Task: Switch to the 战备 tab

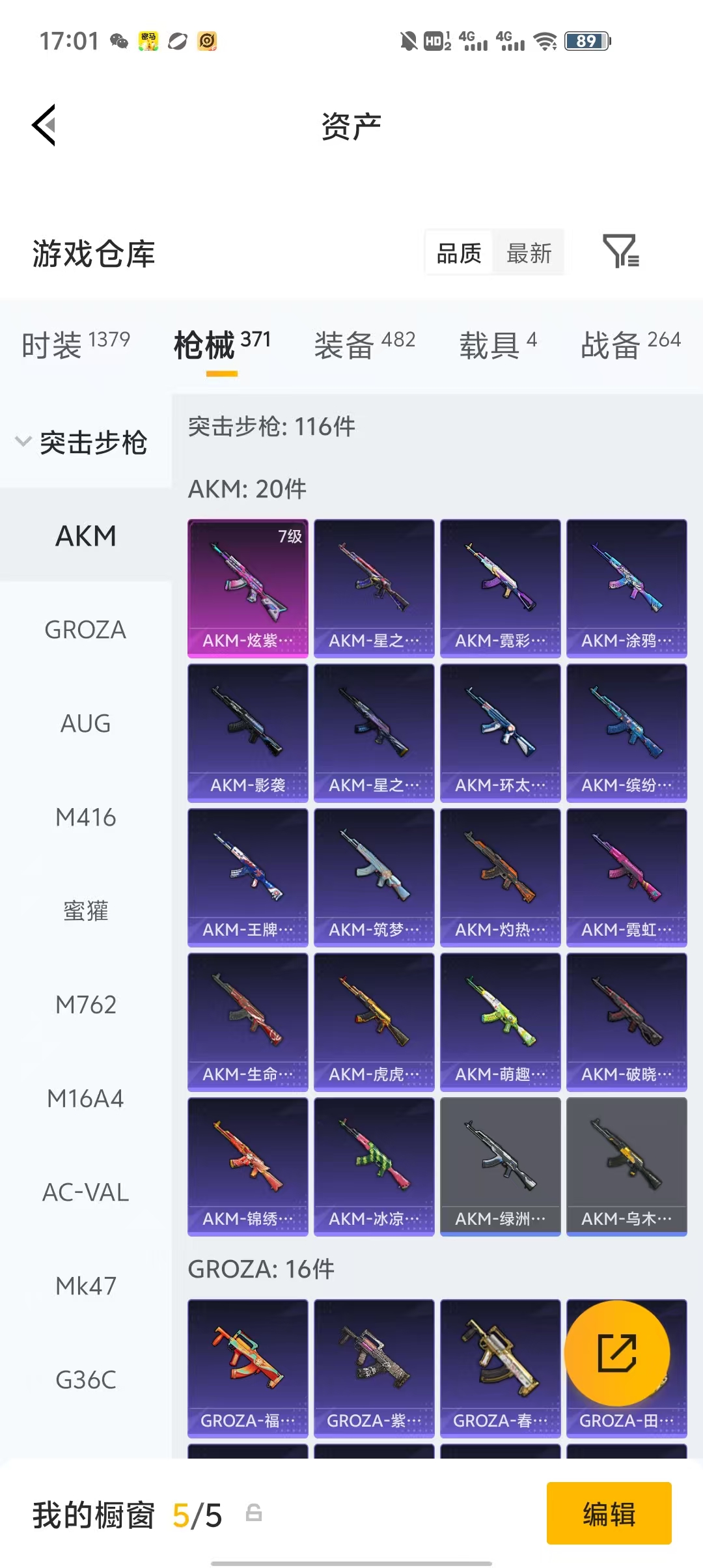Action: click(x=630, y=344)
